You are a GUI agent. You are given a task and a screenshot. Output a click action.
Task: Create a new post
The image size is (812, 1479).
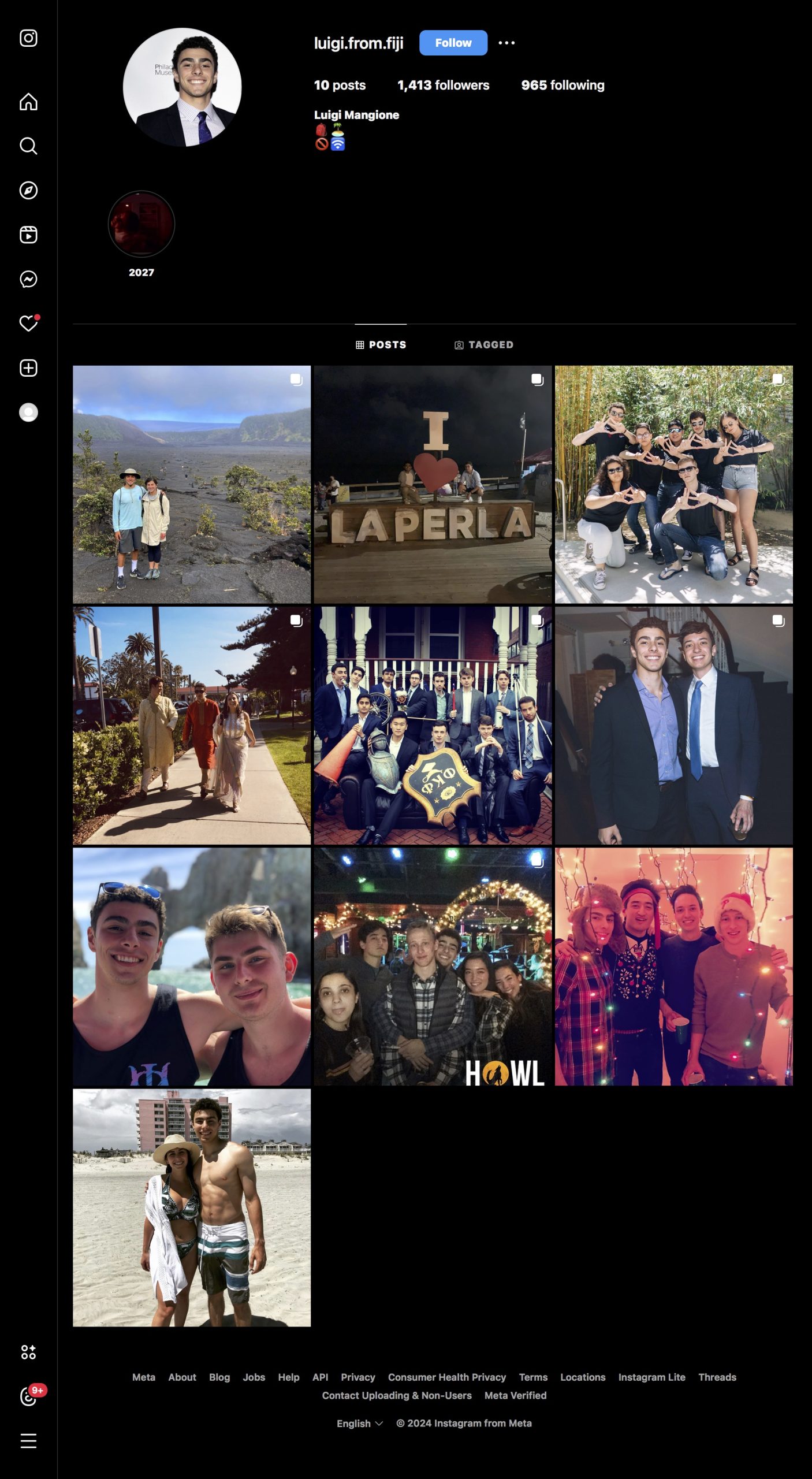coord(28,368)
